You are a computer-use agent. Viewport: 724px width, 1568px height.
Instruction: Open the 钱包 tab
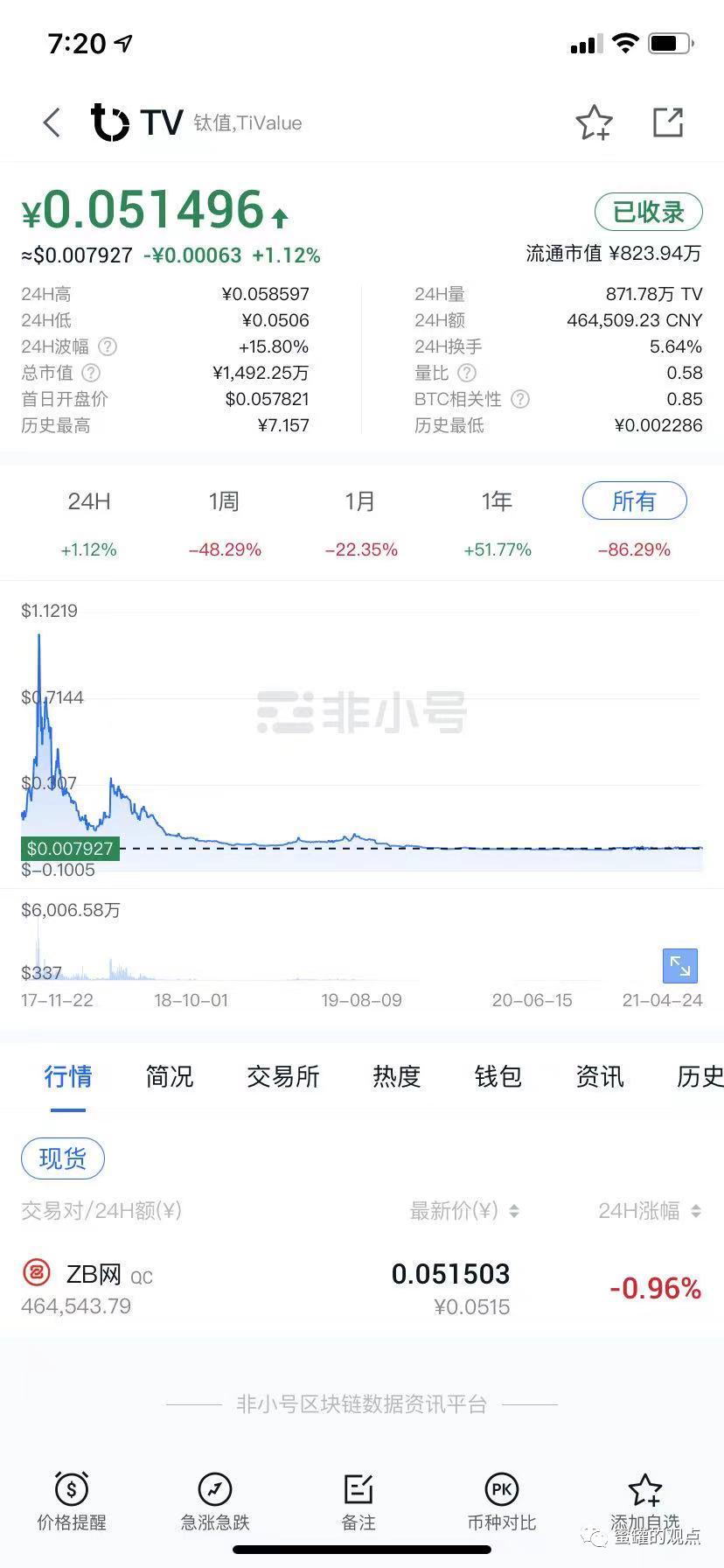point(497,1076)
